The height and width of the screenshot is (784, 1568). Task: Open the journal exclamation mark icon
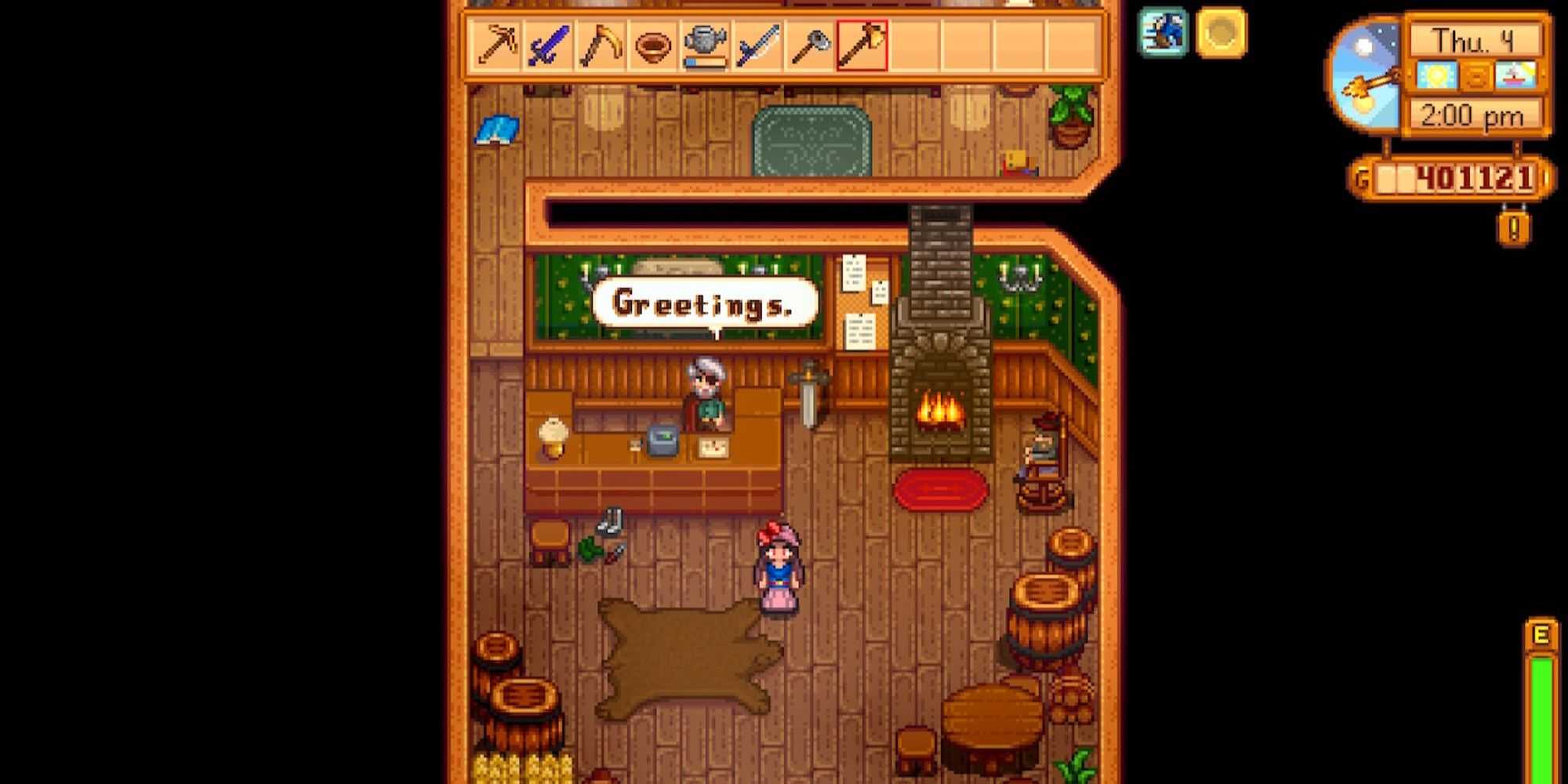tap(1514, 229)
